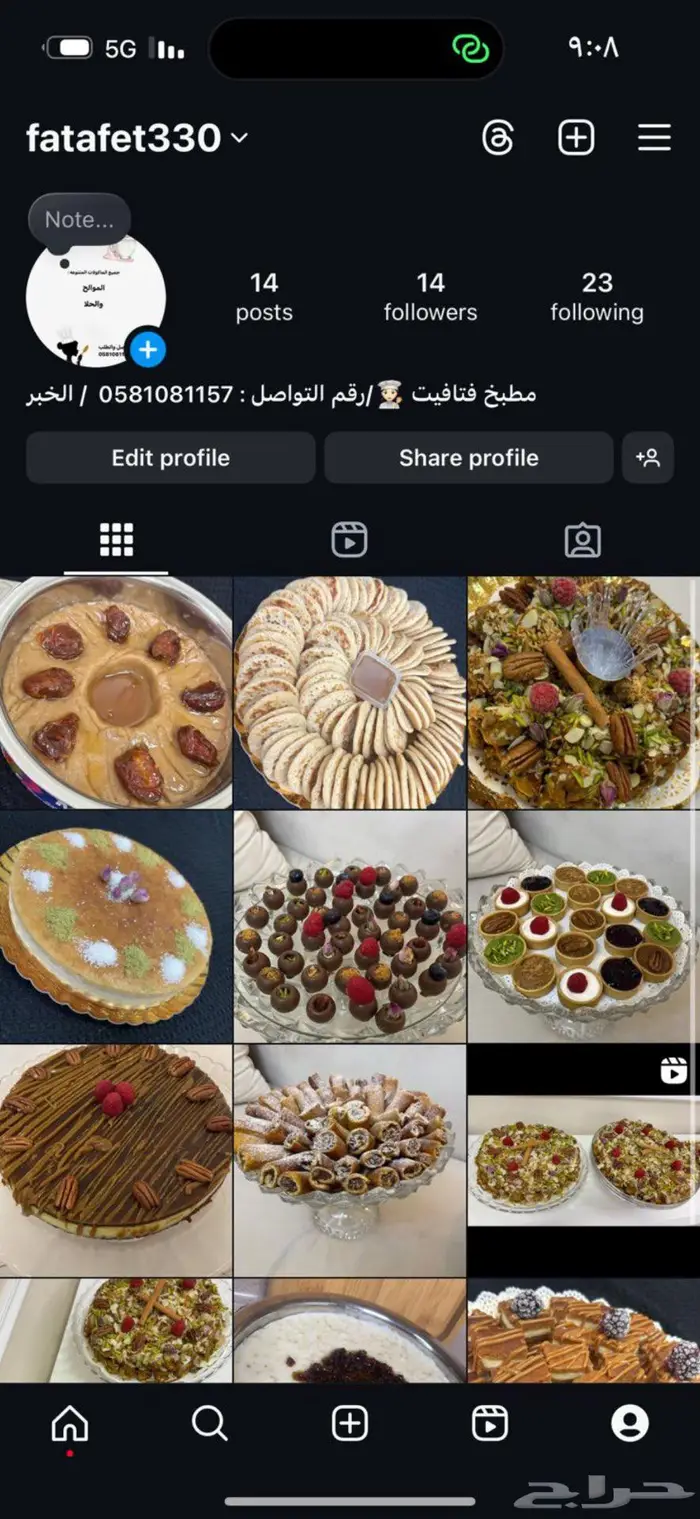View the 14 followers list
This screenshot has height=1519, width=700.
pyautogui.click(x=430, y=297)
